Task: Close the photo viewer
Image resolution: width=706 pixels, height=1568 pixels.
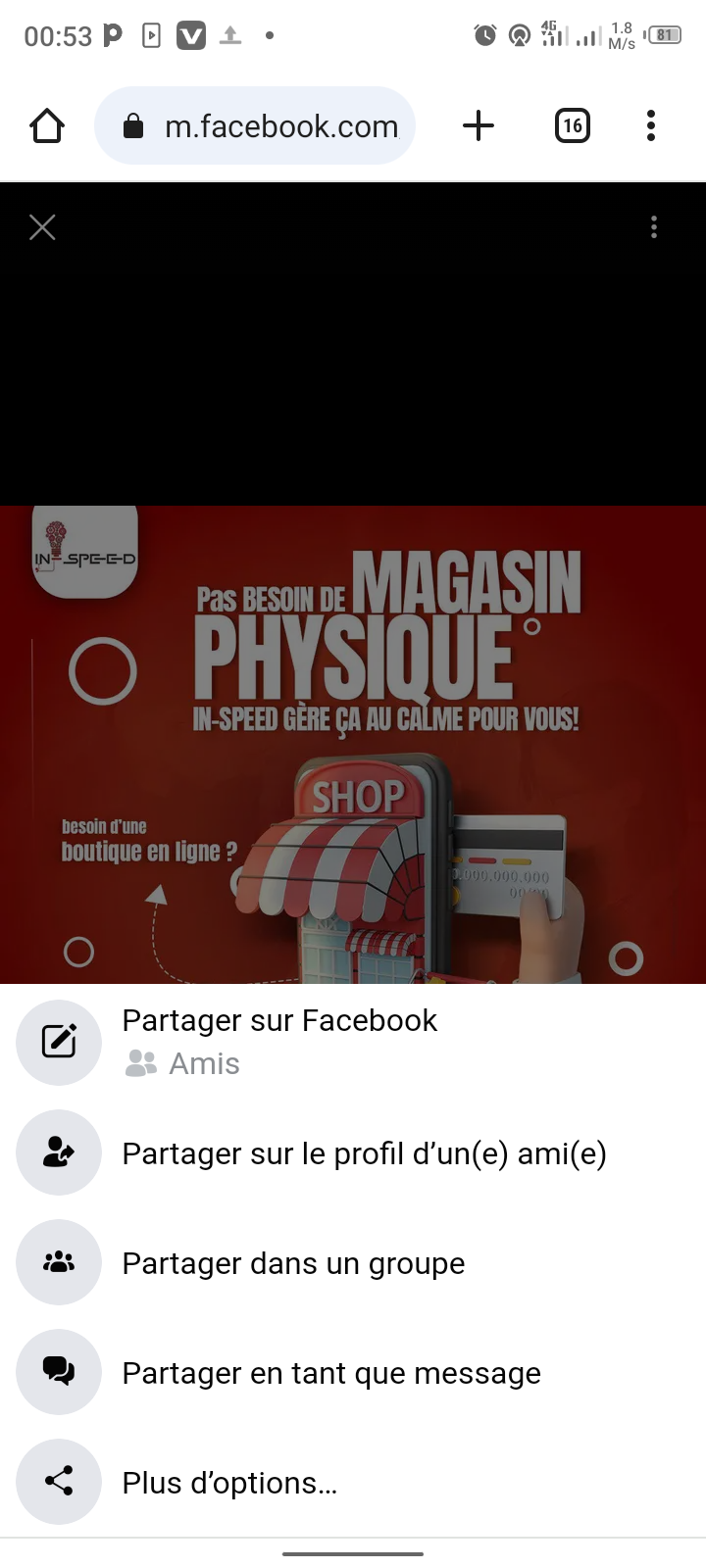Action: (x=42, y=227)
